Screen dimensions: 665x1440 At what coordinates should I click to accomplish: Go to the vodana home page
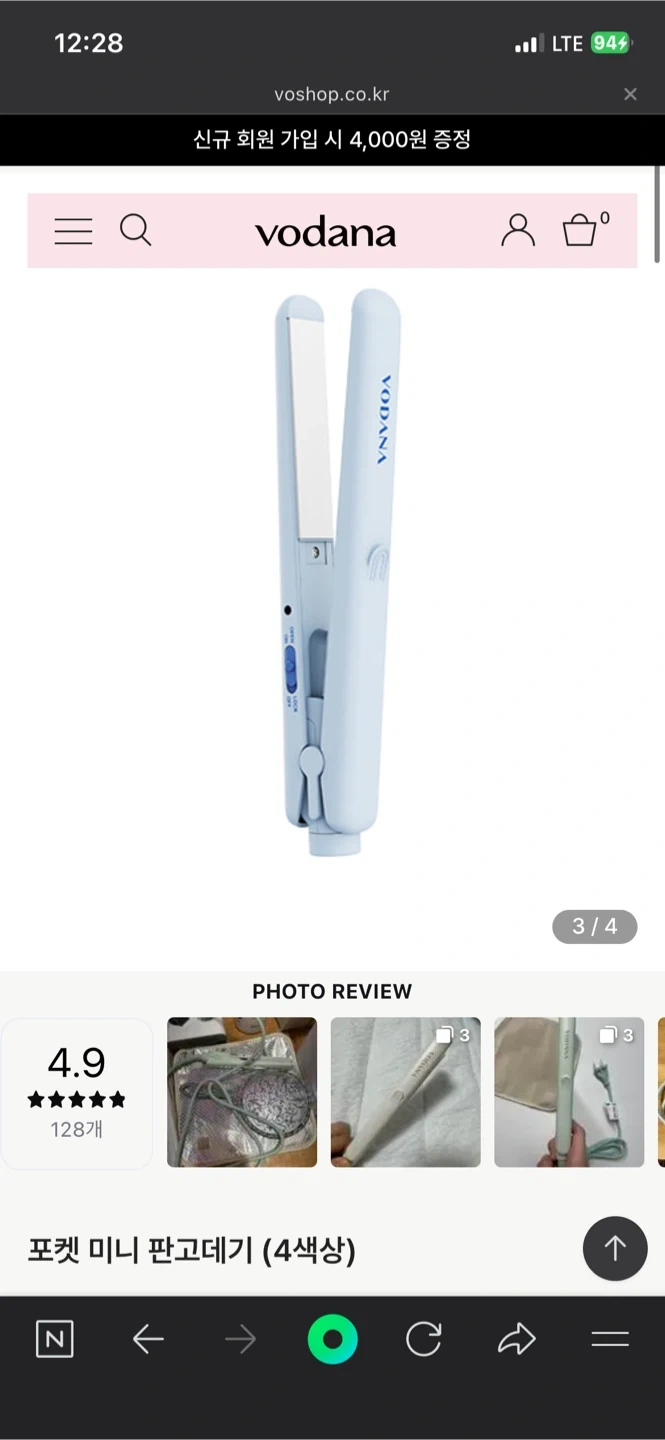click(325, 232)
